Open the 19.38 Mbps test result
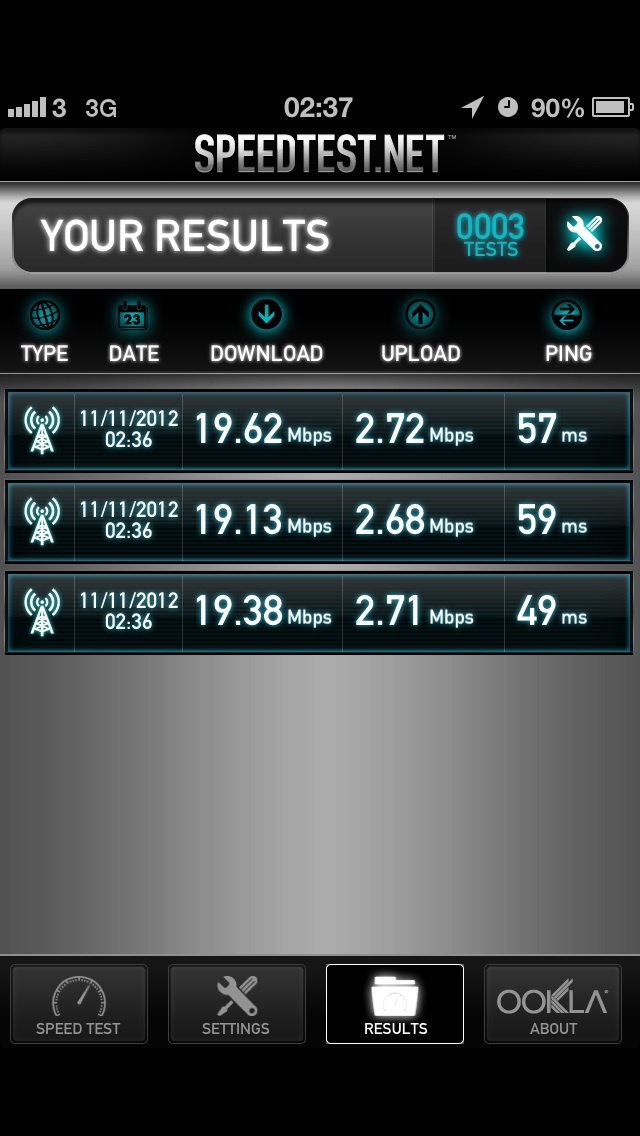Screen dimensions: 640x1136 (x=319, y=612)
